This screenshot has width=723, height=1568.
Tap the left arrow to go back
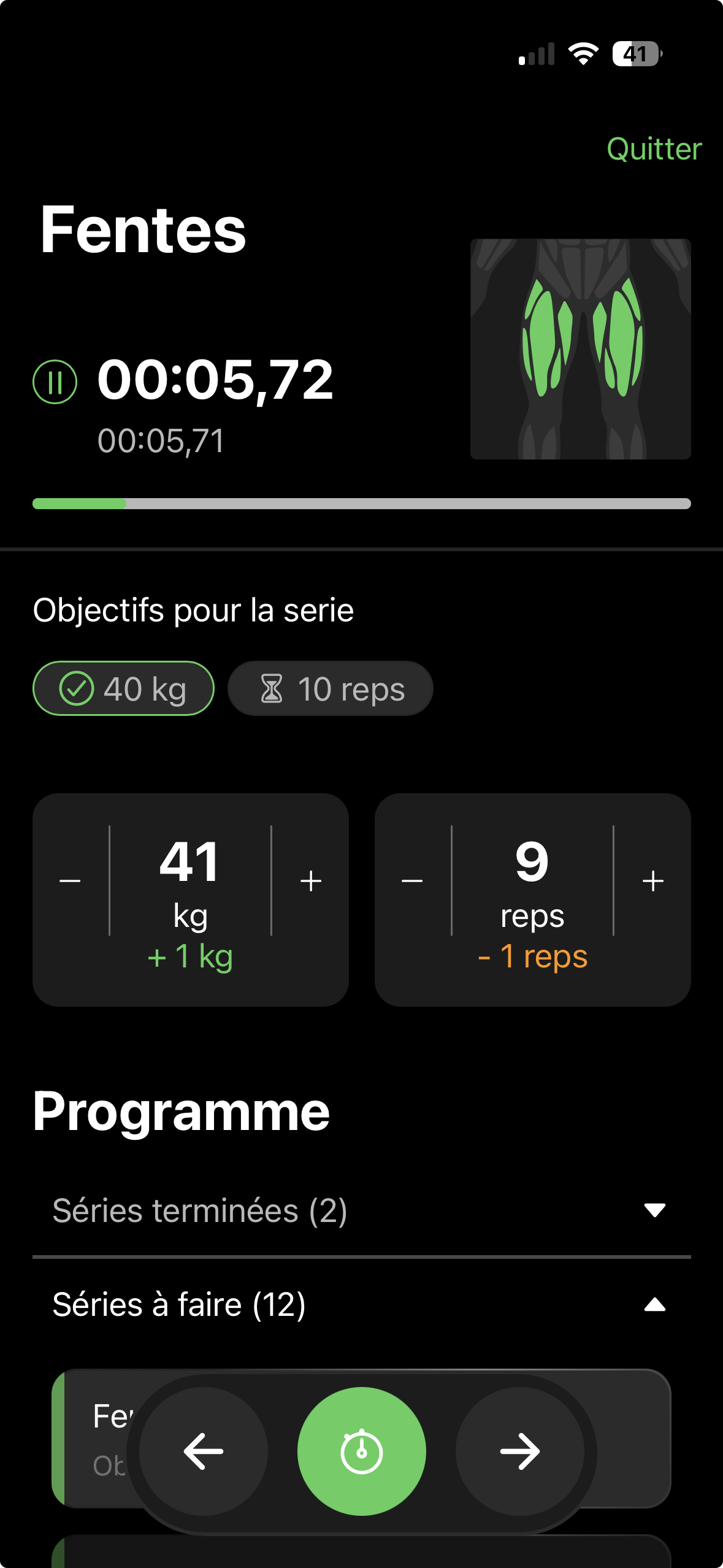tap(203, 1451)
